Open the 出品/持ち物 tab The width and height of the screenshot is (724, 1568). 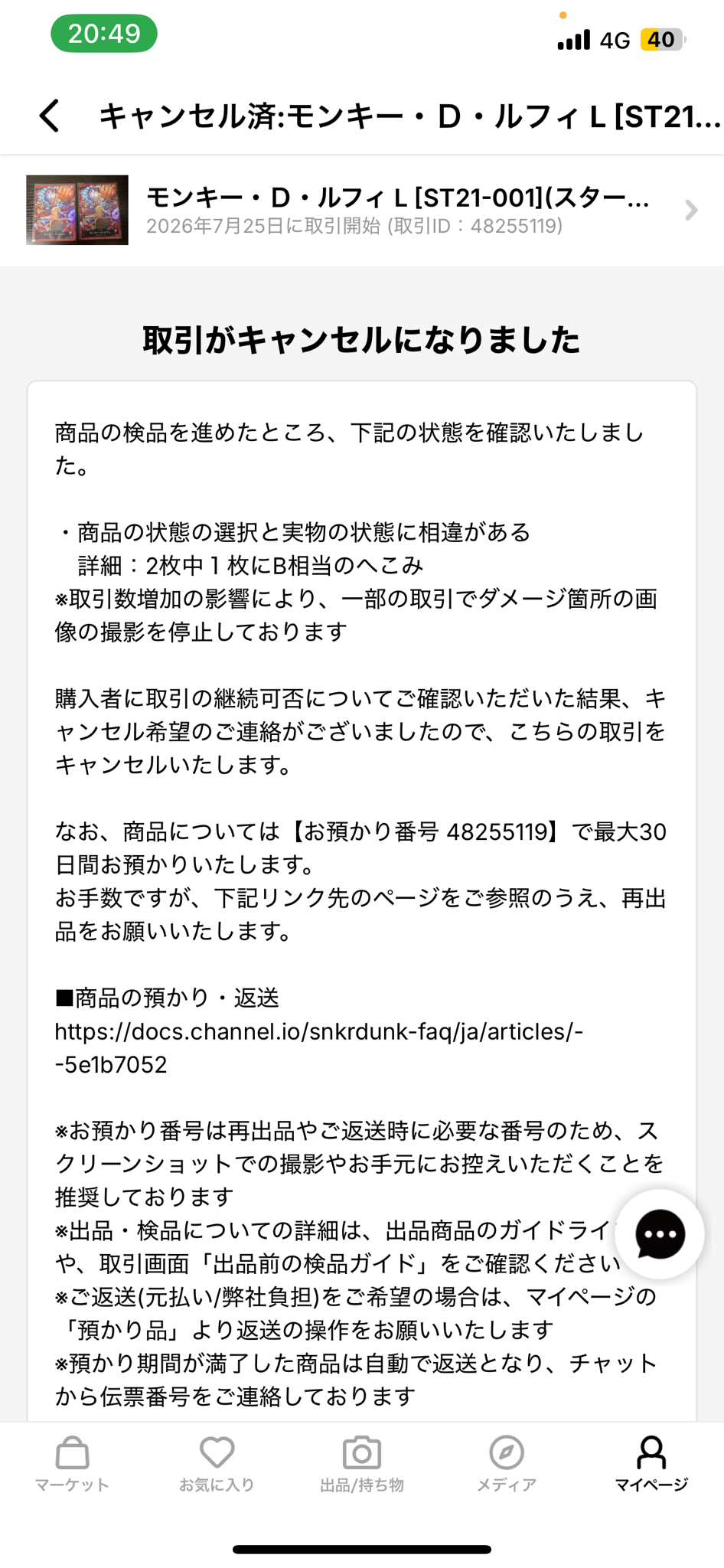(x=362, y=1464)
